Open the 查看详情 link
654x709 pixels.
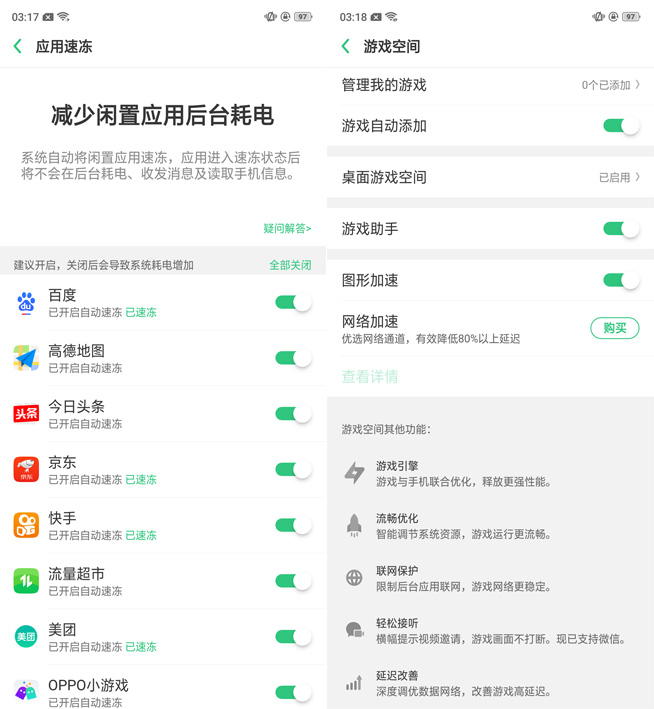(x=370, y=377)
